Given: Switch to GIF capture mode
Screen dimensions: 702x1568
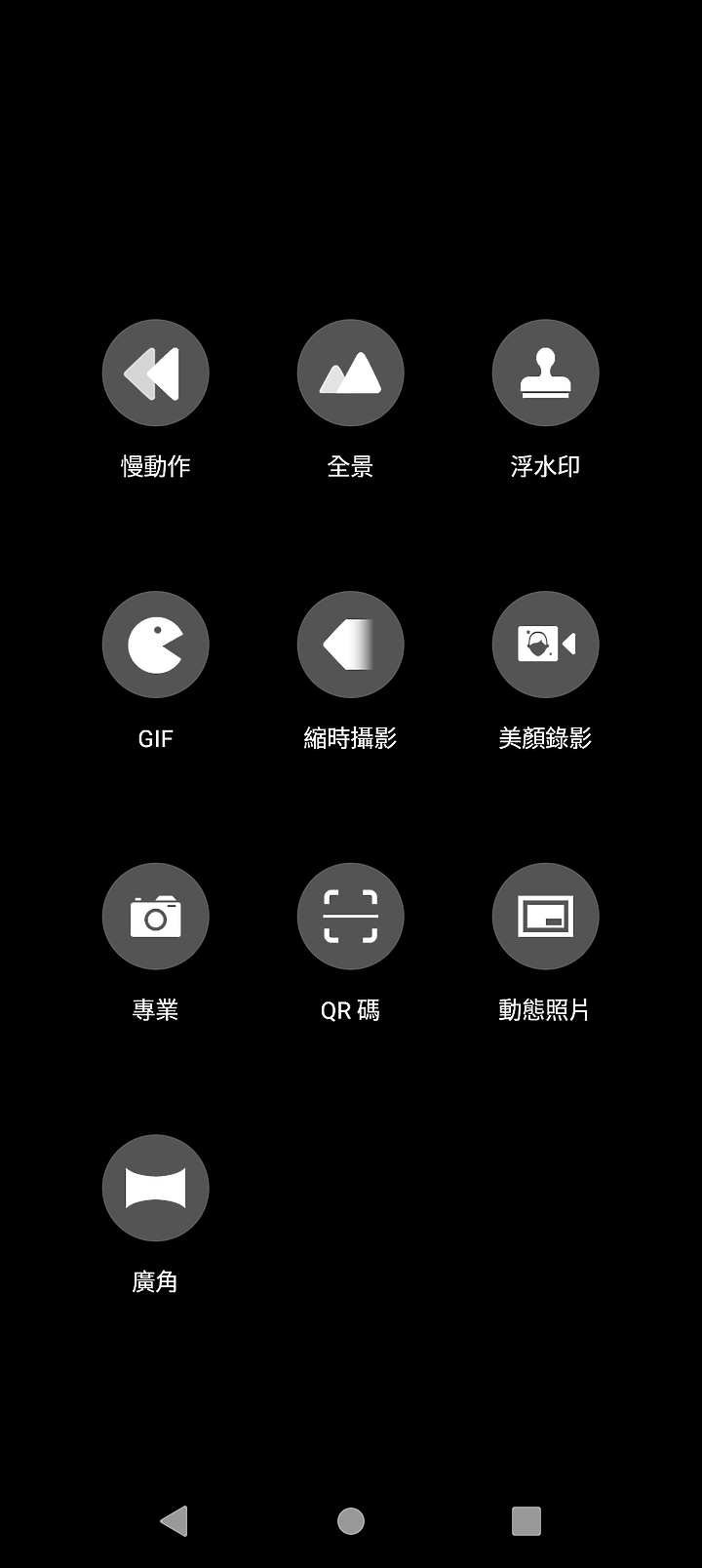Looking at the screenshot, I should [155, 645].
